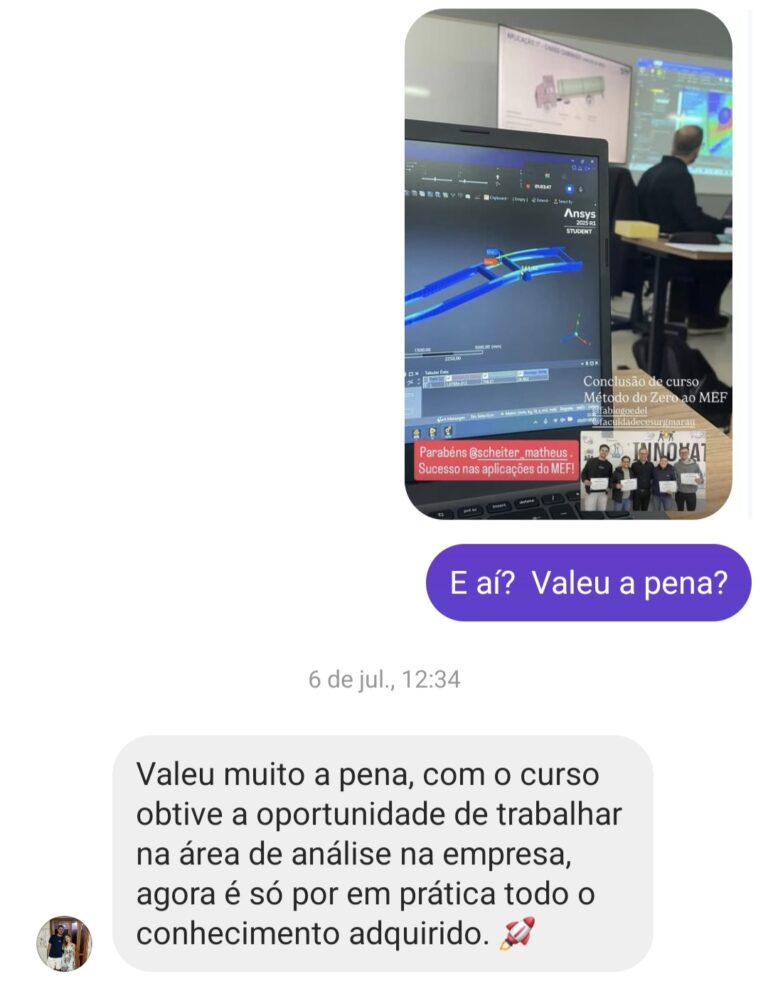The image size is (768, 991).
Task: Open the sender's profile picture
Action: (64, 943)
